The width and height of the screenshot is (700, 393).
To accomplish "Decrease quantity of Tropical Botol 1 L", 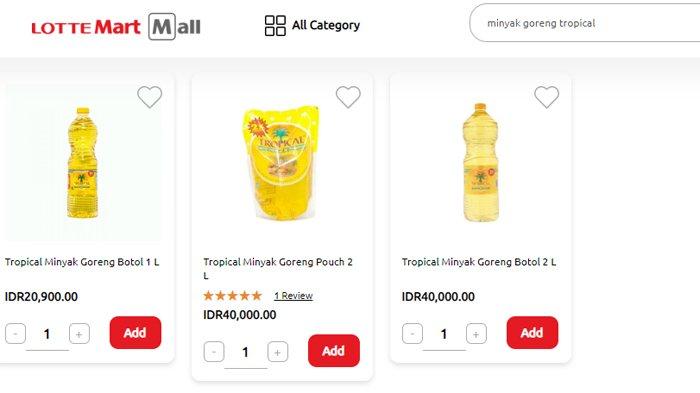I will click(x=15, y=334).
